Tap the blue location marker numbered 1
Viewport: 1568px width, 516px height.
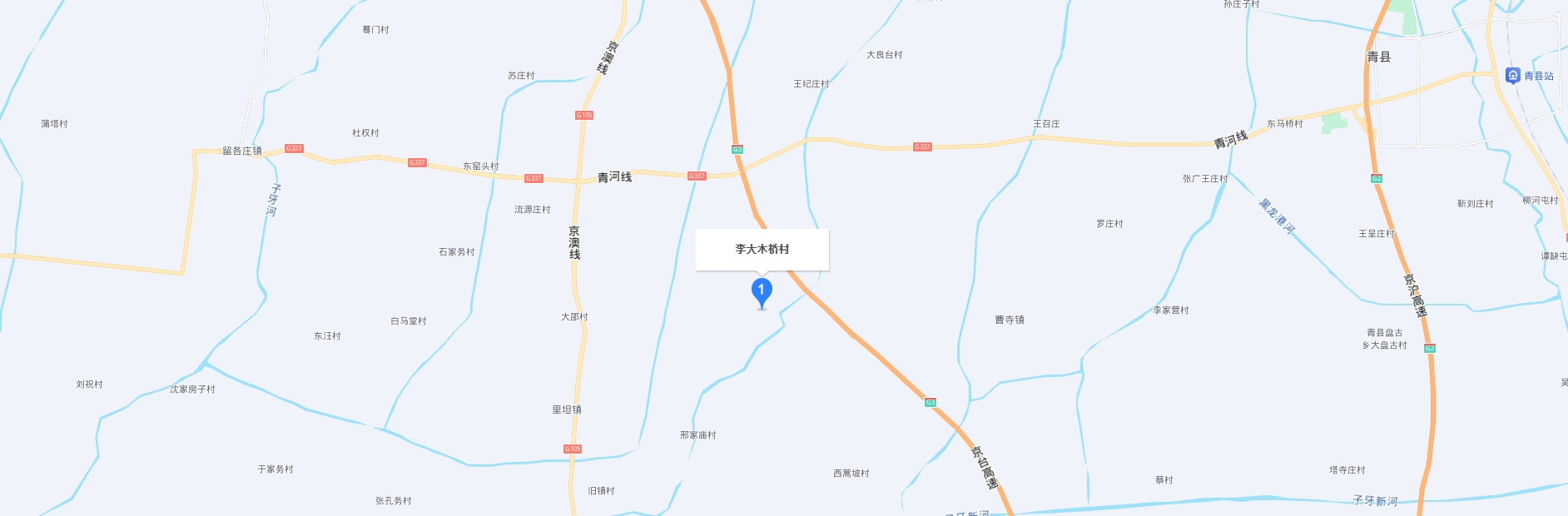[762, 291]
